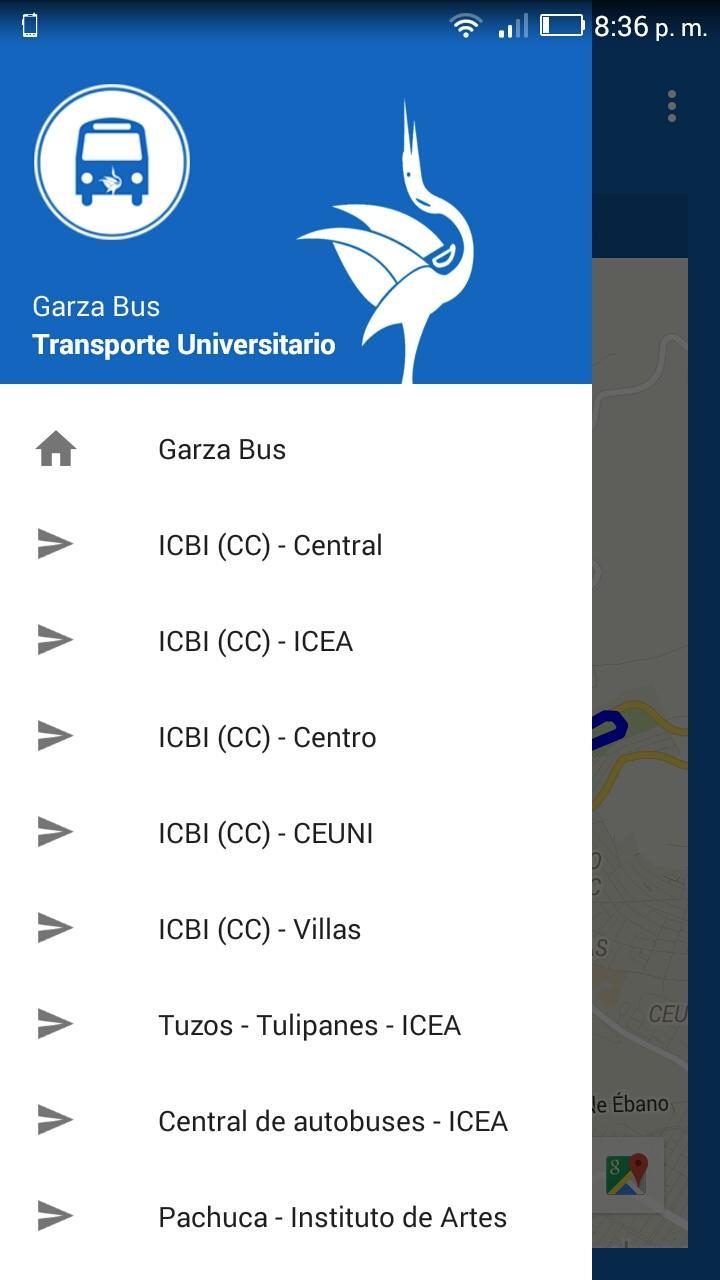720x1280 pixels.
Task: Tap the arrow icon beside ICBI (CC) - Villas
Action: [55, 929]
